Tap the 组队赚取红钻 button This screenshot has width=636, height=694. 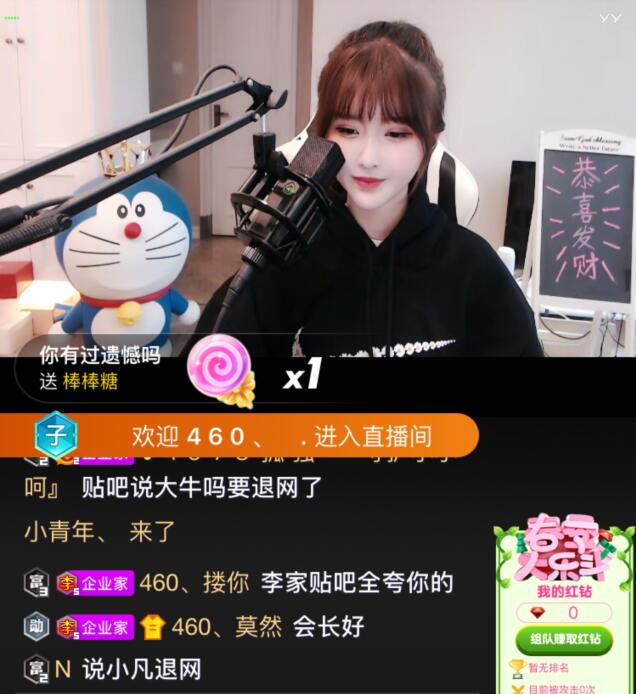point(565,639)
